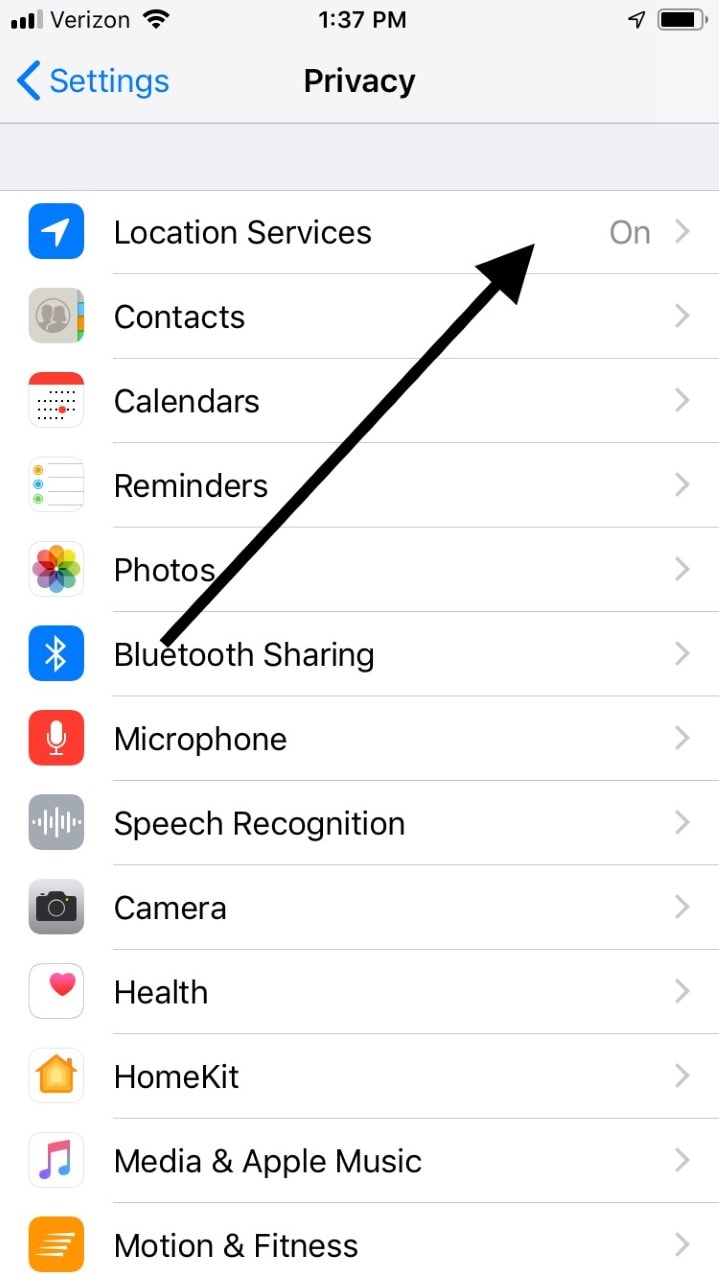Viewport: 719px width, 1280px height.
Task: Go back to Settings
Action: click(93, 81)
